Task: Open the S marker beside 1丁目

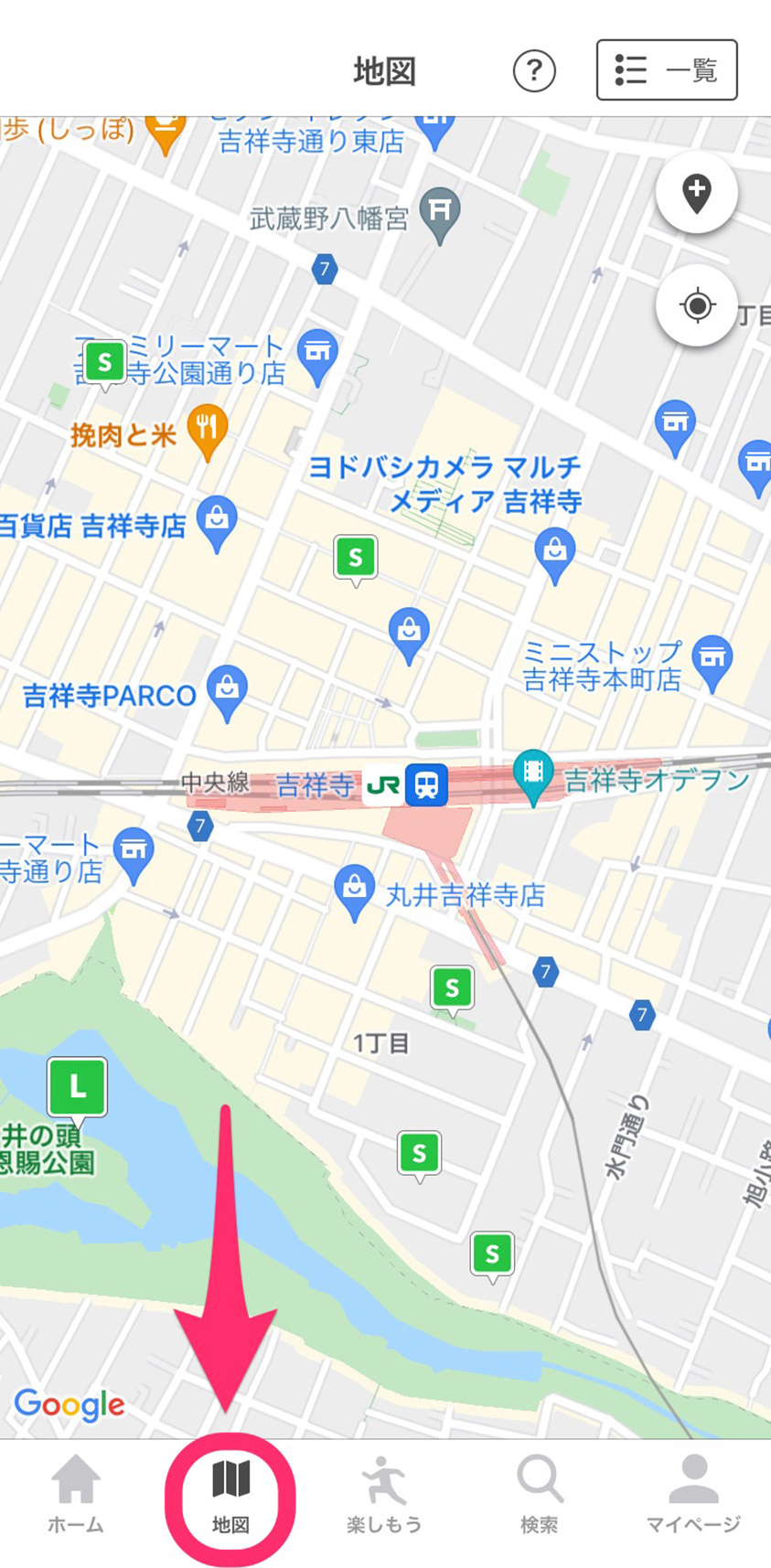Action: pyautogui.click(x=452, y=988)
